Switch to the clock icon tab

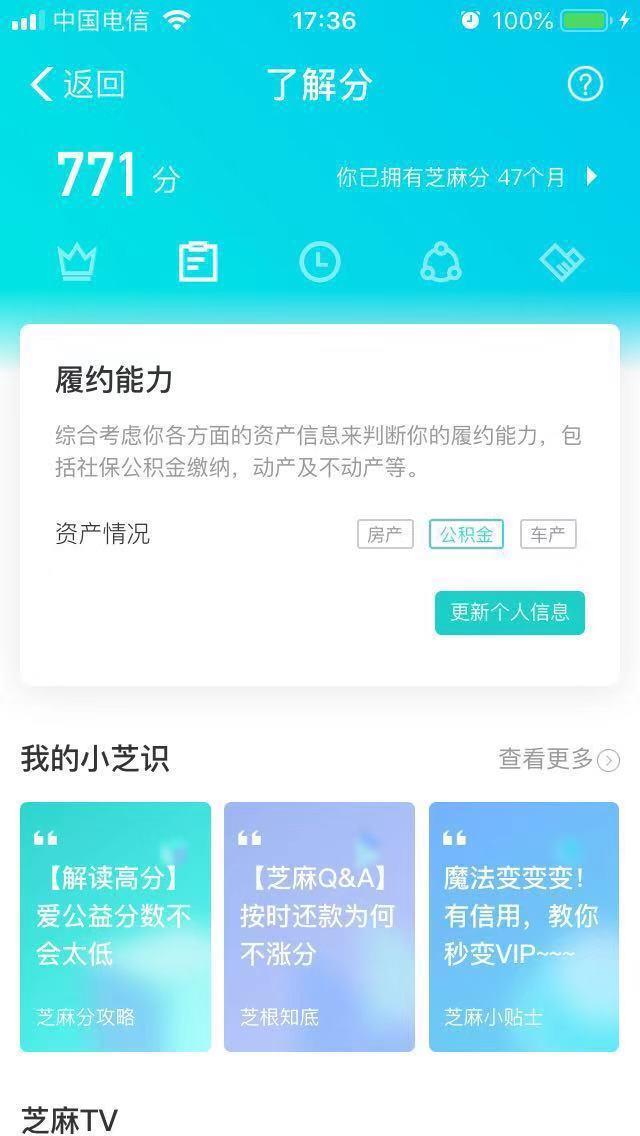pyautogui.click(x=319, y=263)
